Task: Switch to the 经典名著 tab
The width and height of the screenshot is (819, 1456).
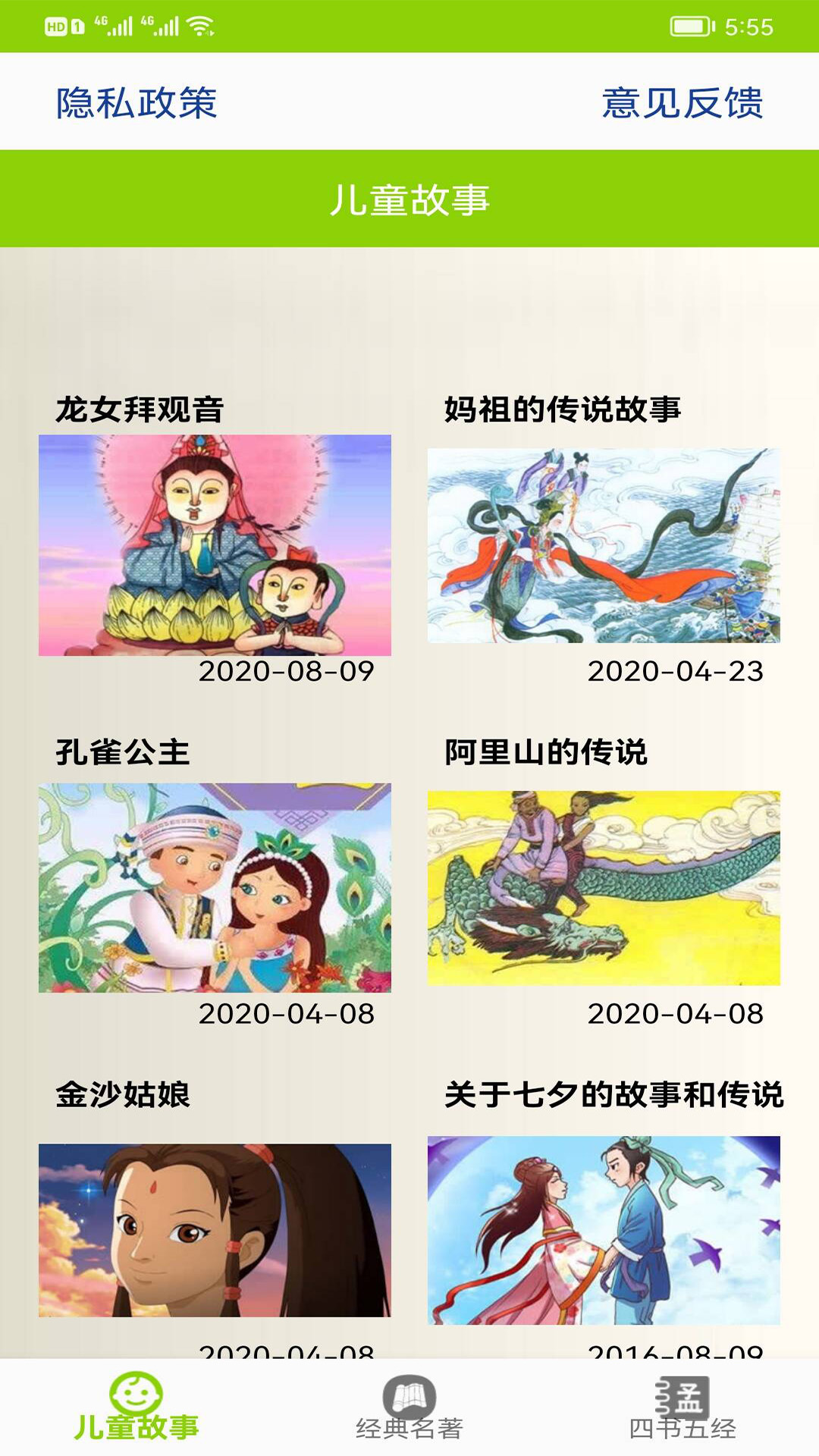Action: click(x=409, y=1407)
